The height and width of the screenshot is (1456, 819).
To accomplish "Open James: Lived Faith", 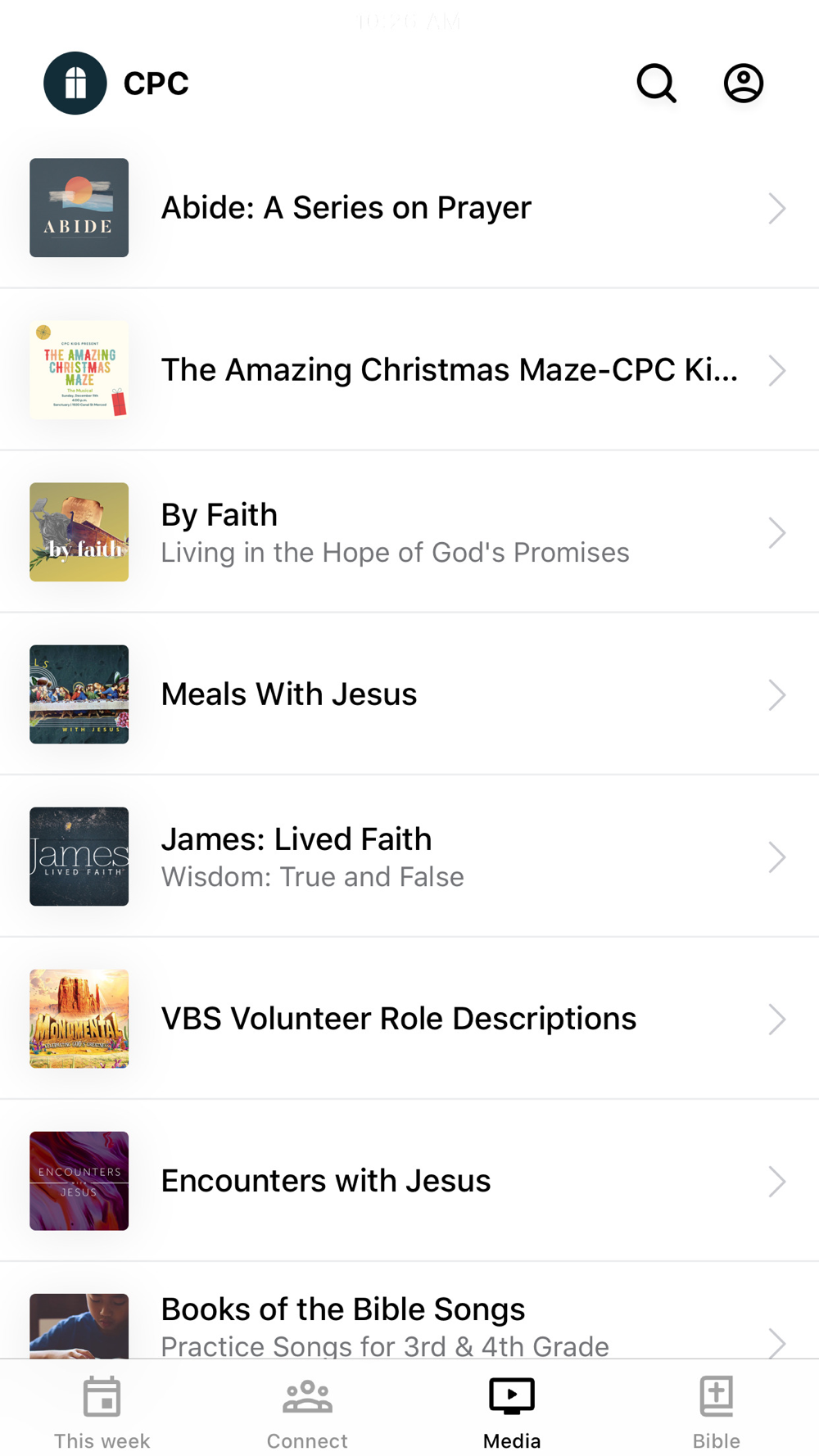I will [x=409, y=857].
